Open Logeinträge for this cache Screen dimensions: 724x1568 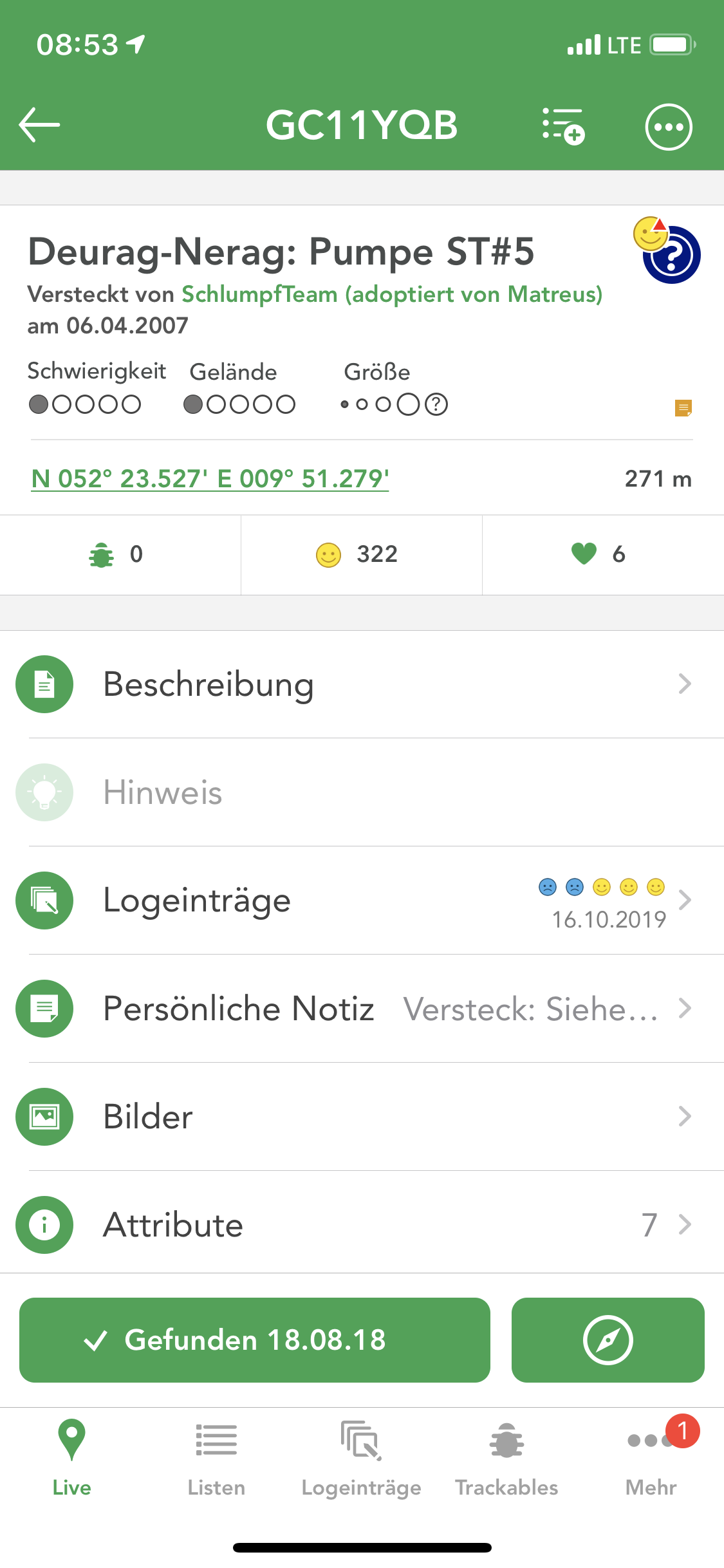pos(362,901)
